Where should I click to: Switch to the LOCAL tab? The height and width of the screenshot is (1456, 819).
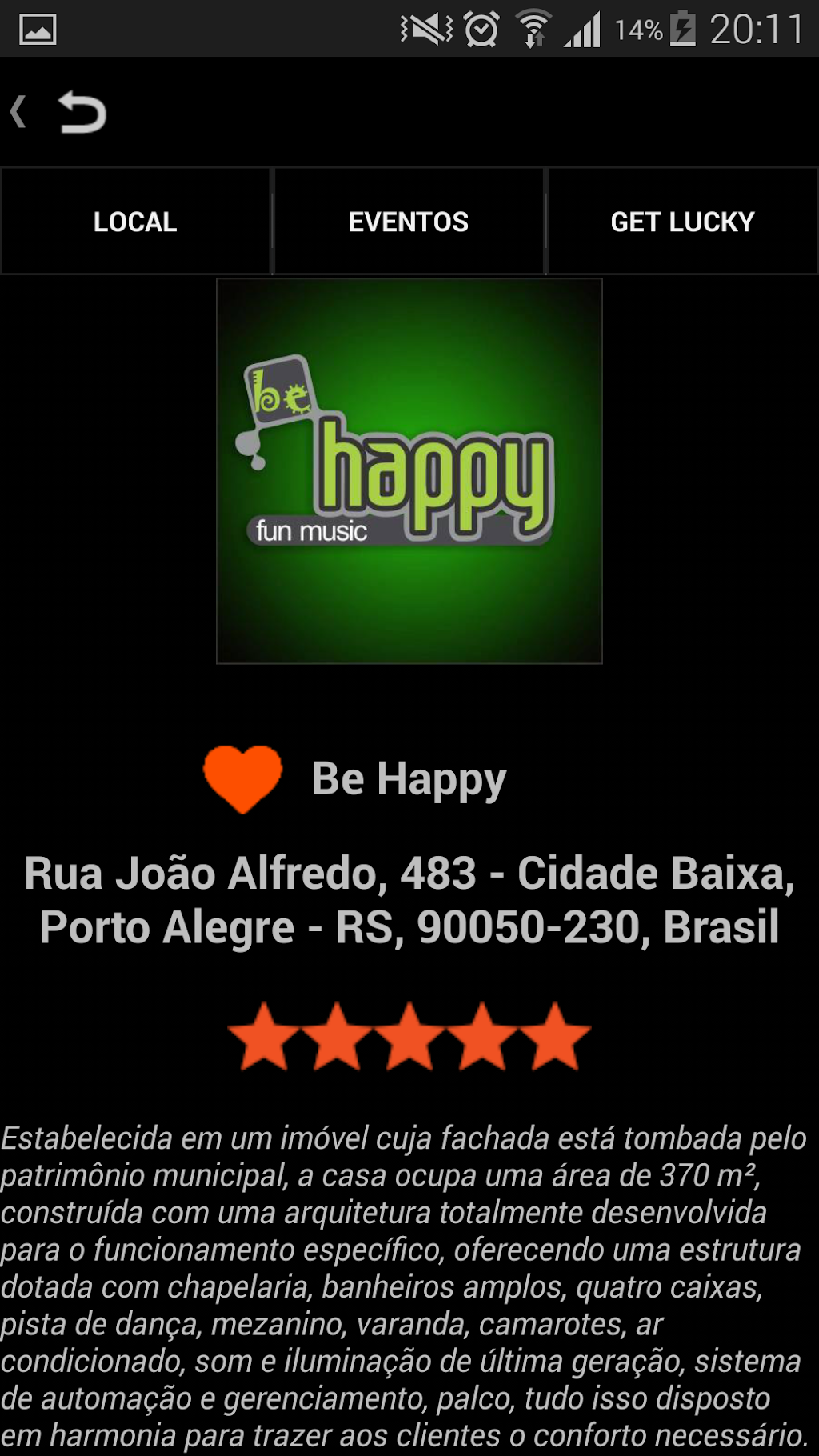tap(135, 222)
